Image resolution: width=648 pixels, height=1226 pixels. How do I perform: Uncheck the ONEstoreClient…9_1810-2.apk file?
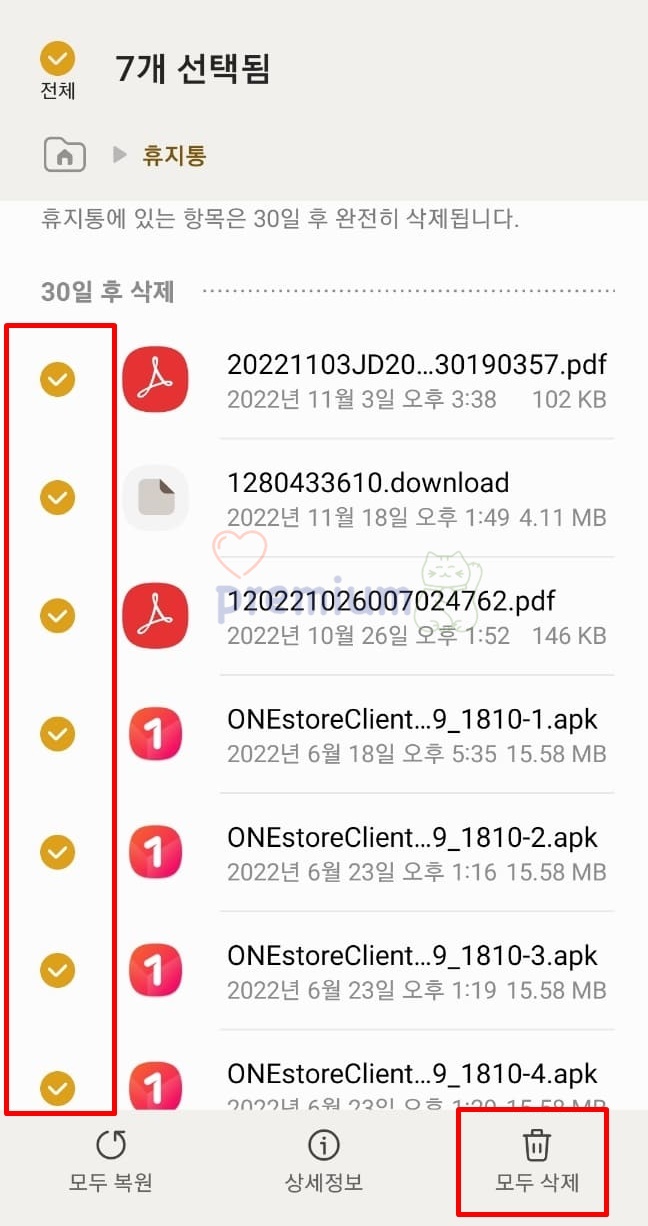(58, 852)
